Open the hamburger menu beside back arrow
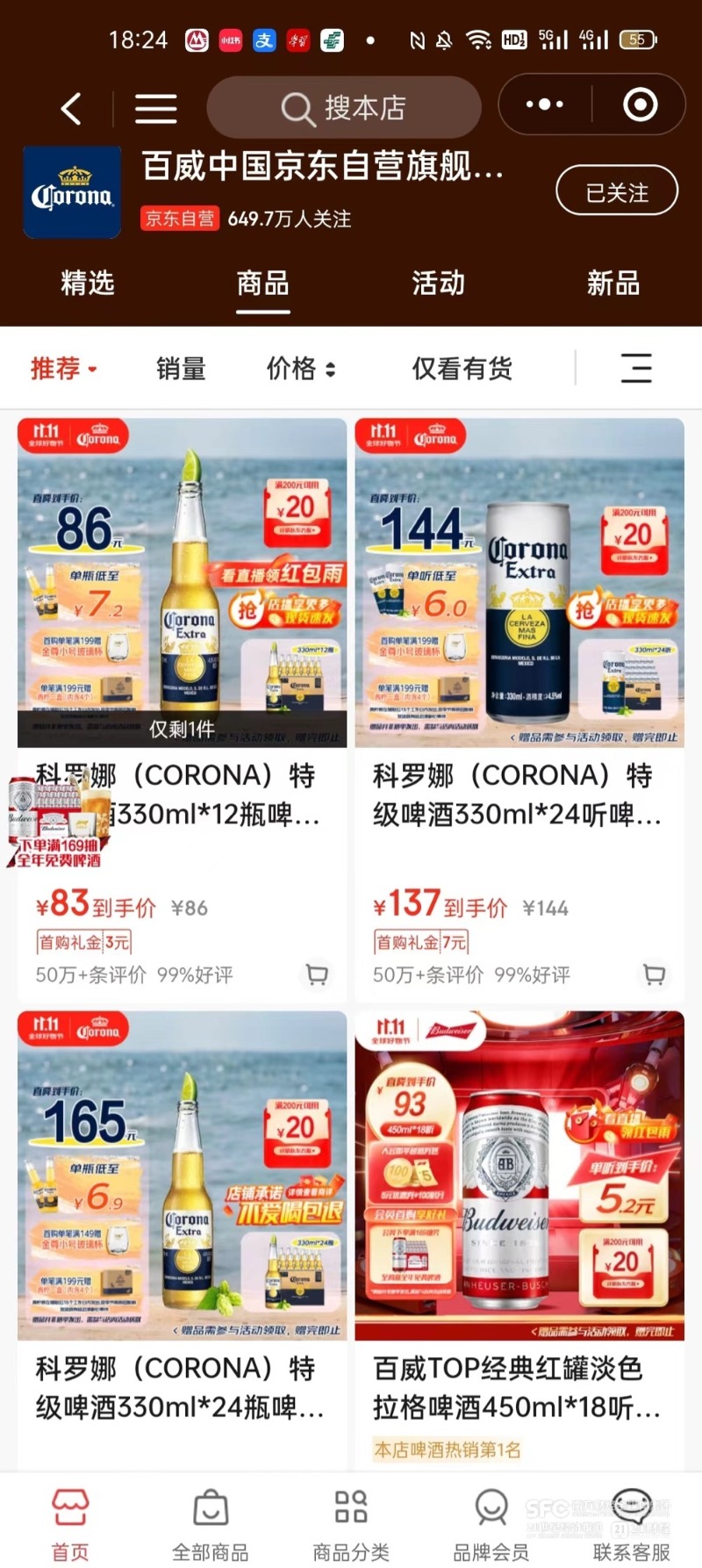 [x=156, y=109]
